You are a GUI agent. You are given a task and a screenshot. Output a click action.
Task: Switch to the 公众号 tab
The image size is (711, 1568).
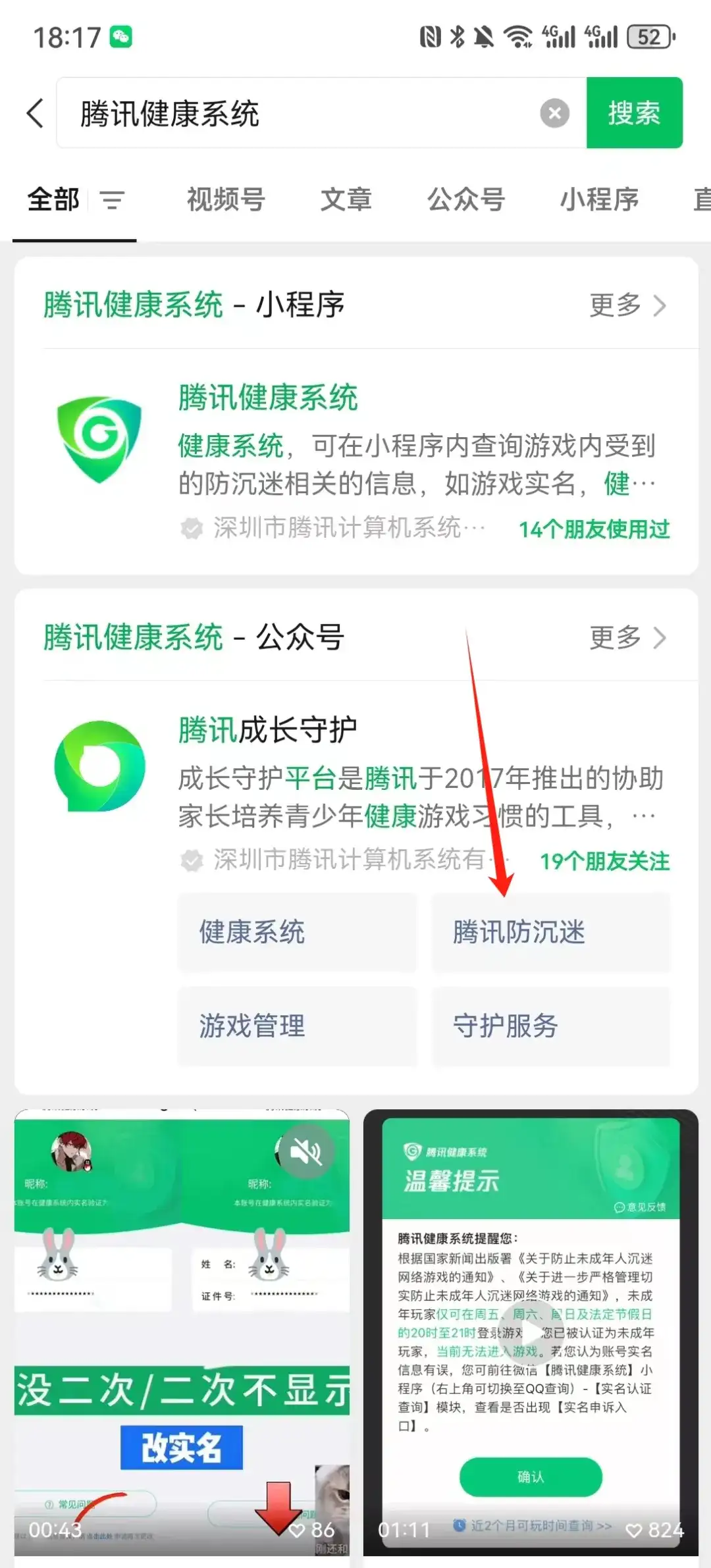pos(466,199)
